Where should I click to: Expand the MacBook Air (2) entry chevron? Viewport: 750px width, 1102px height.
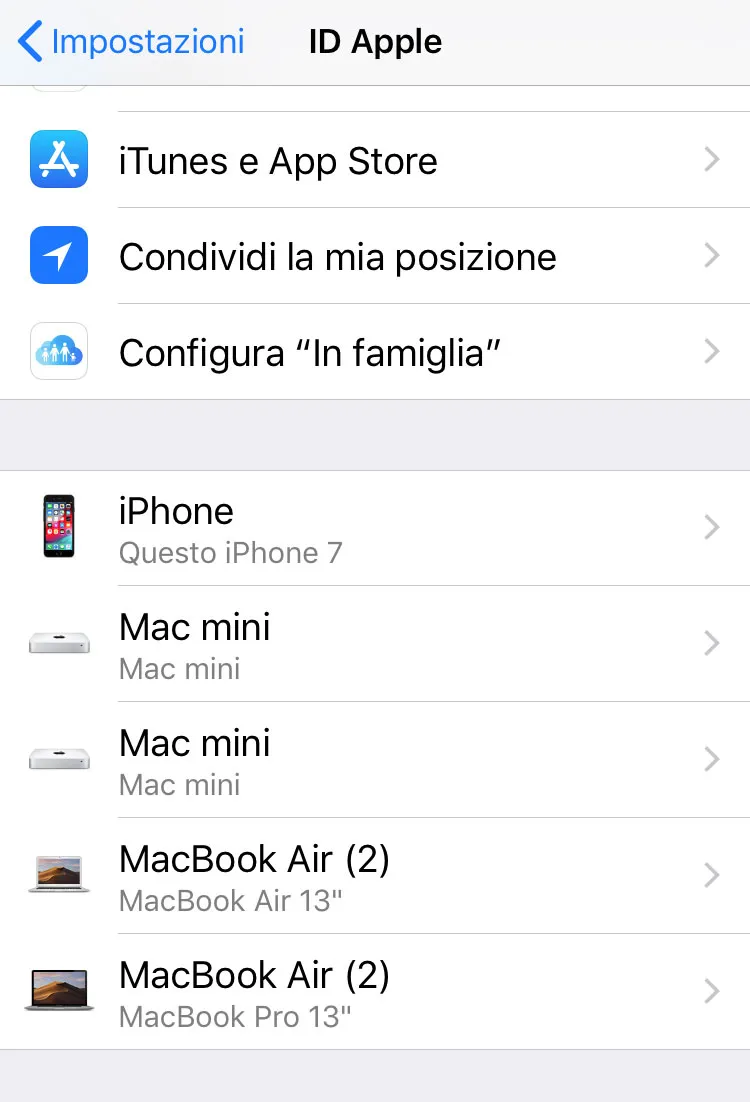711,876
